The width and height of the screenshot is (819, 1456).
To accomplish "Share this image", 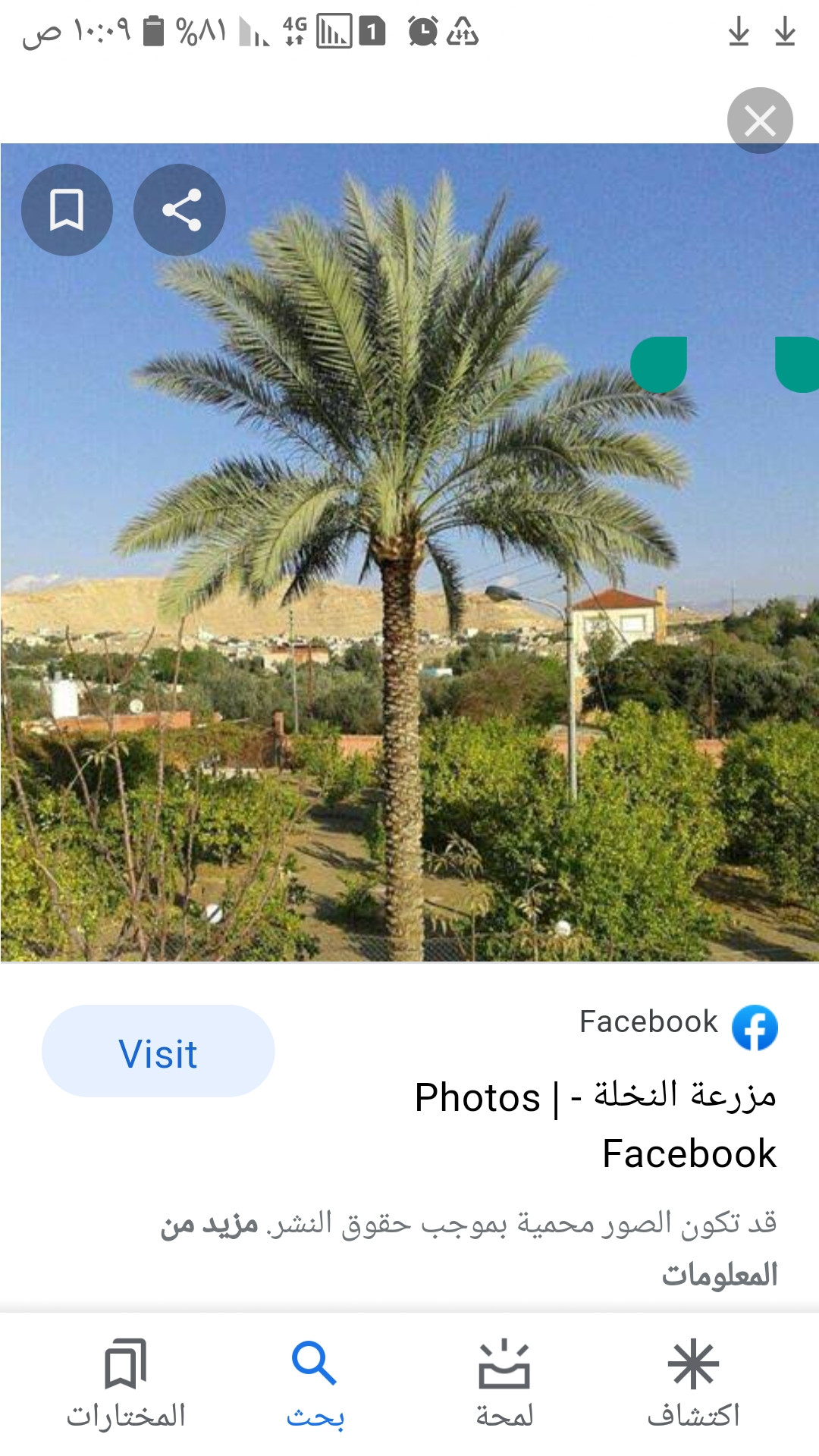I will 180,210.
